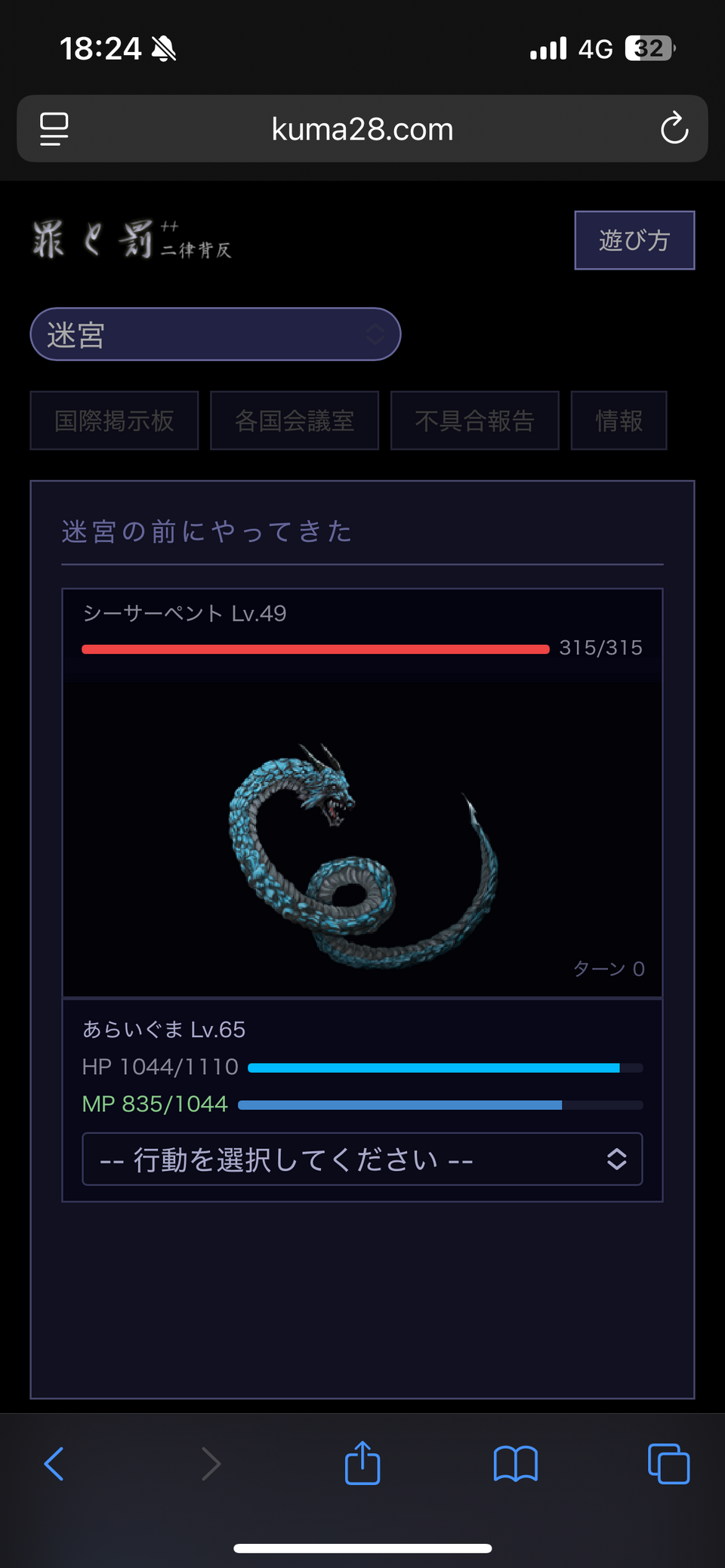Expand the 行動を選択してください action picker
The width and height of the screenshot is (725, 1568).
tap(362, 1159)
